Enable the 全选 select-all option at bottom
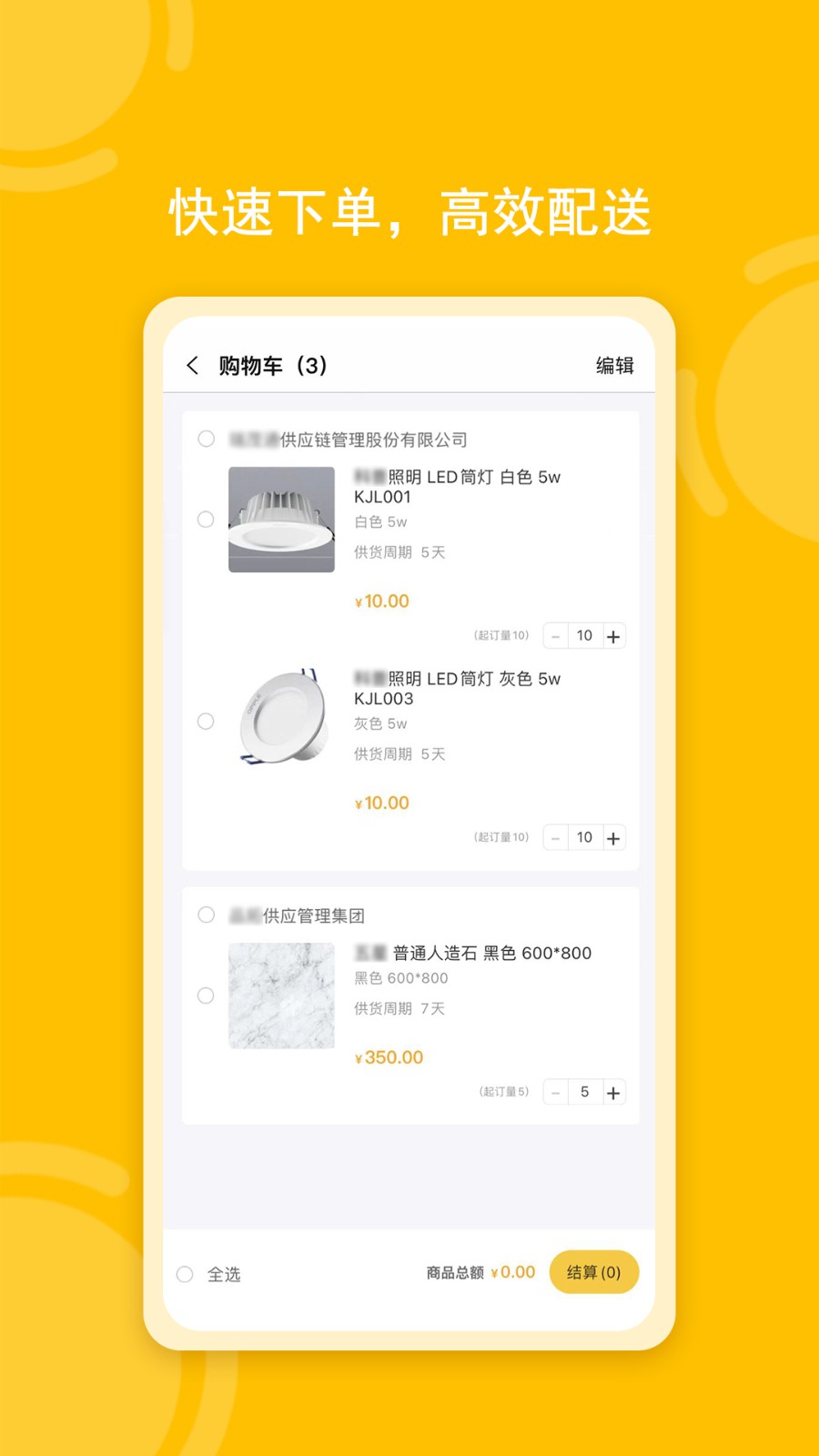 point(186,1272)
